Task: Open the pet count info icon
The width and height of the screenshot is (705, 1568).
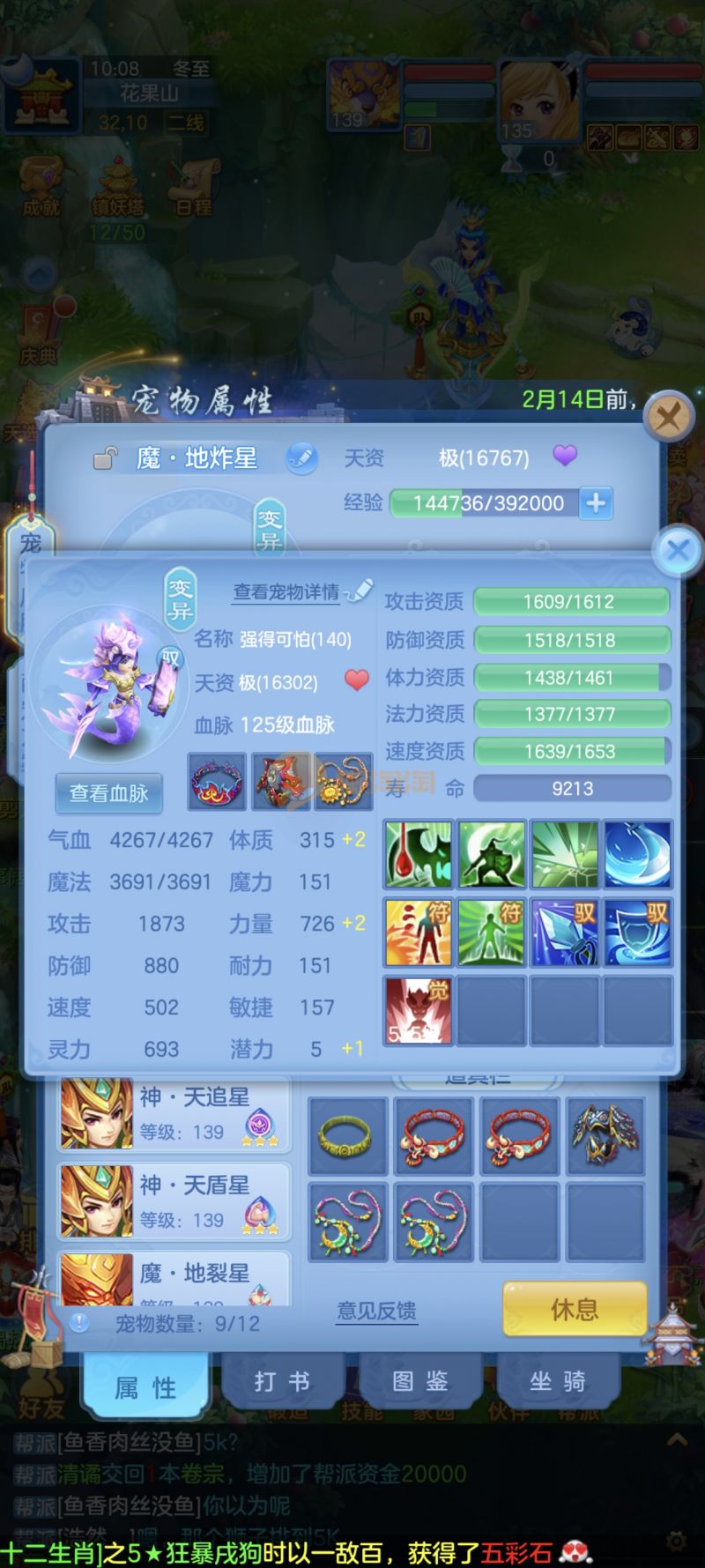Action: pyautogui.click(x=79, y=1322)
